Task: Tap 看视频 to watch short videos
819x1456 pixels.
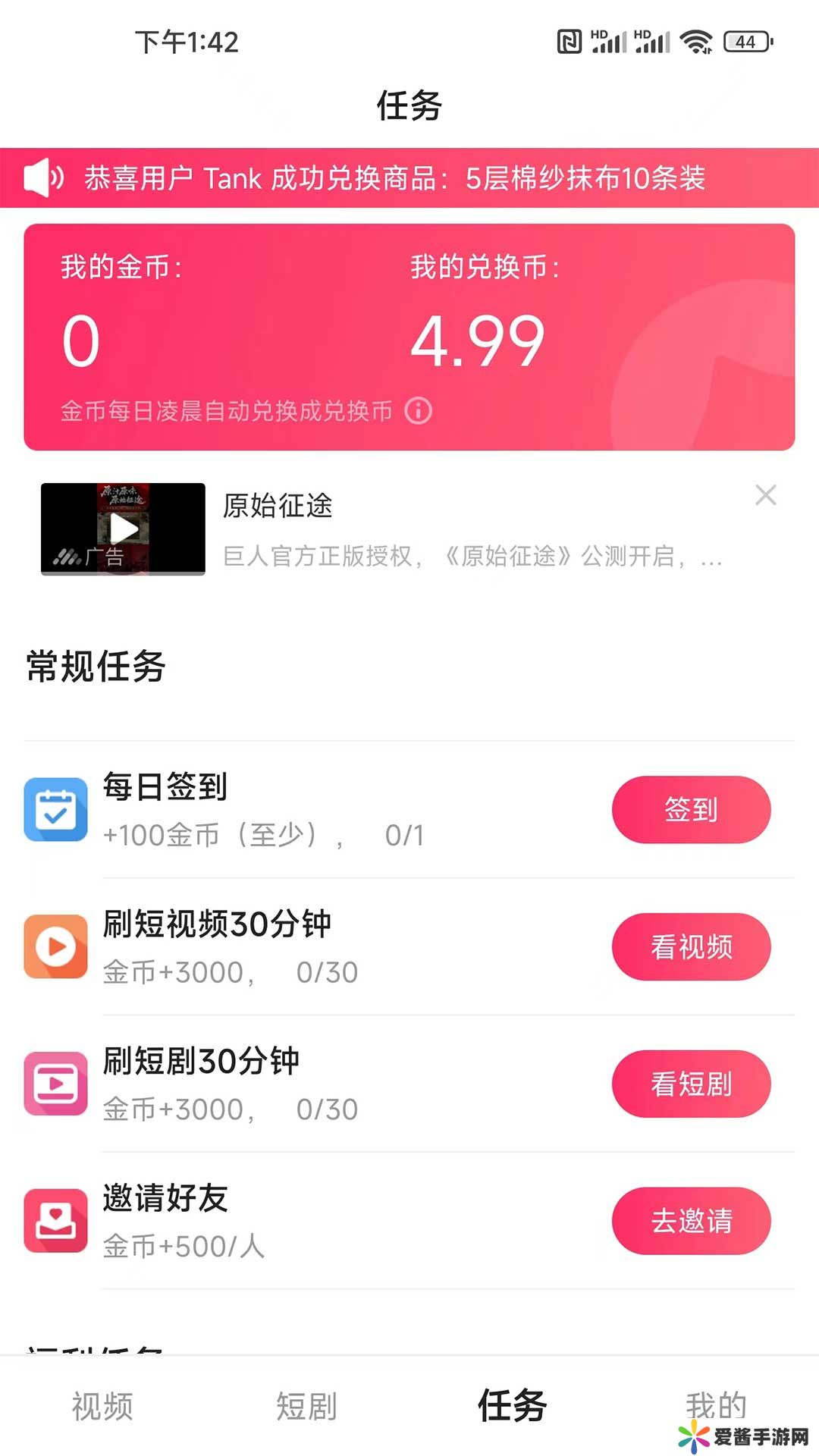Action: (x=691, y=946)
